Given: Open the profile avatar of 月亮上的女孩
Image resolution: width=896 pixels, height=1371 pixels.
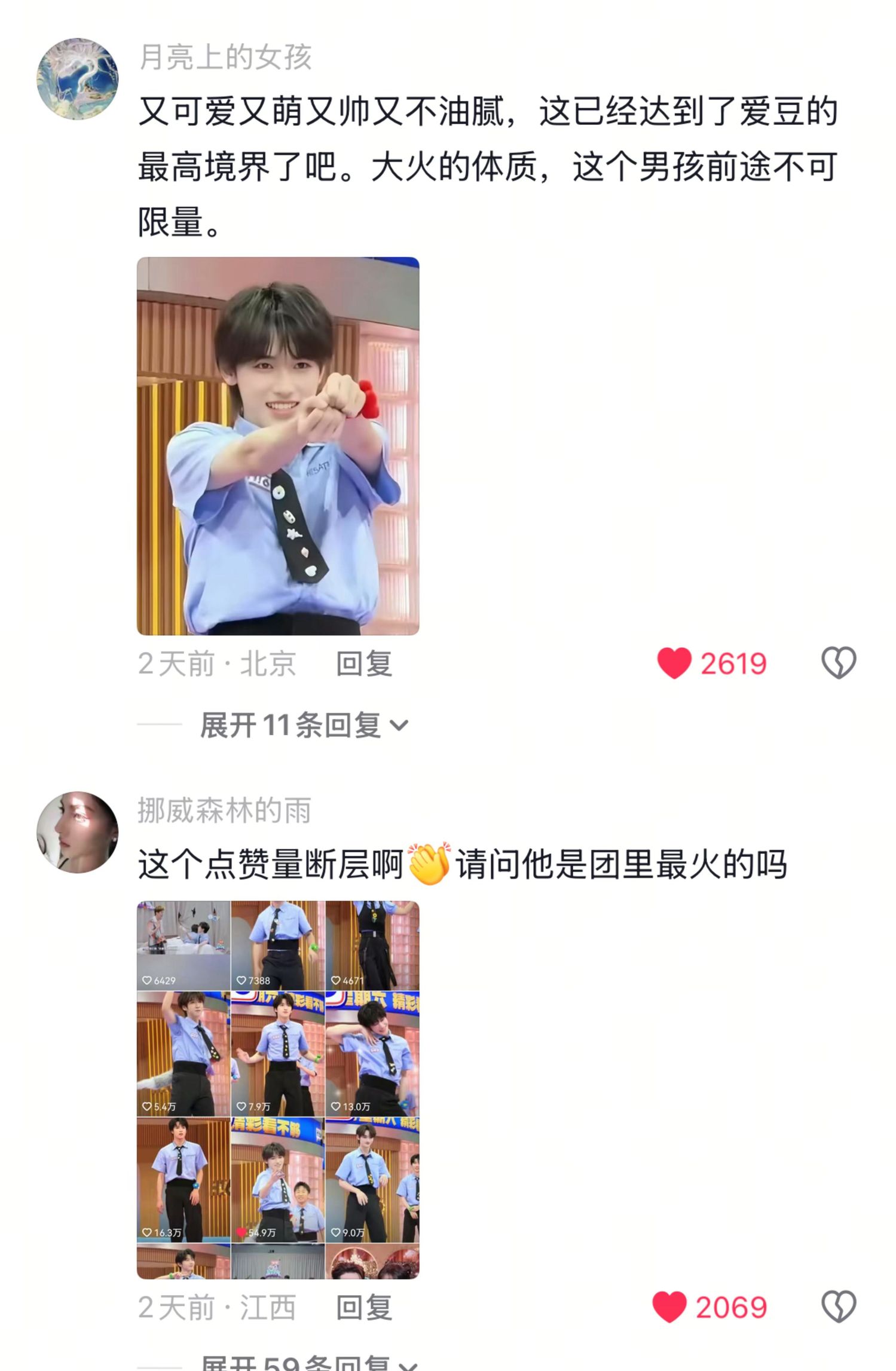Looking at the screenshot, I should point(78,79).
